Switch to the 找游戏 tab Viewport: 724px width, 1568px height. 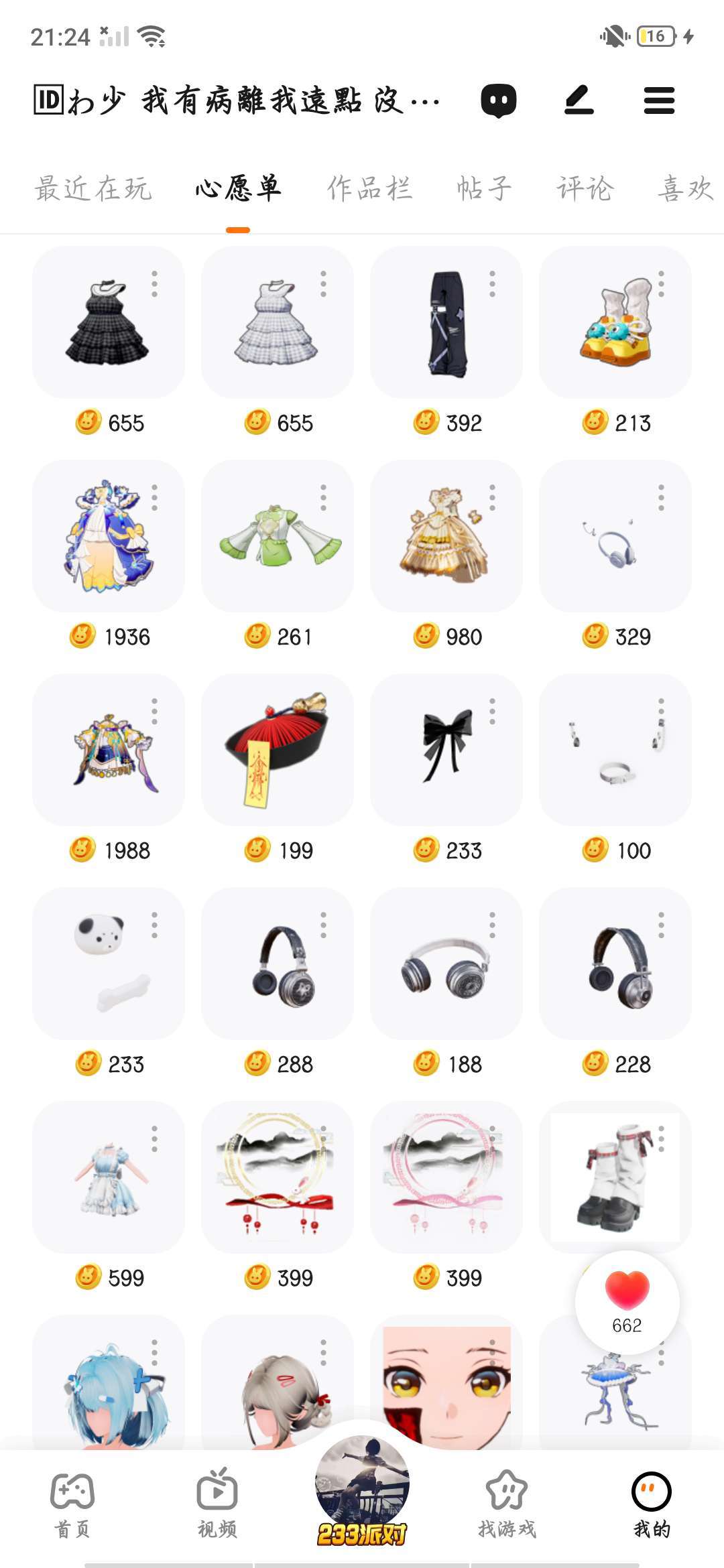tap(507, 1502)
